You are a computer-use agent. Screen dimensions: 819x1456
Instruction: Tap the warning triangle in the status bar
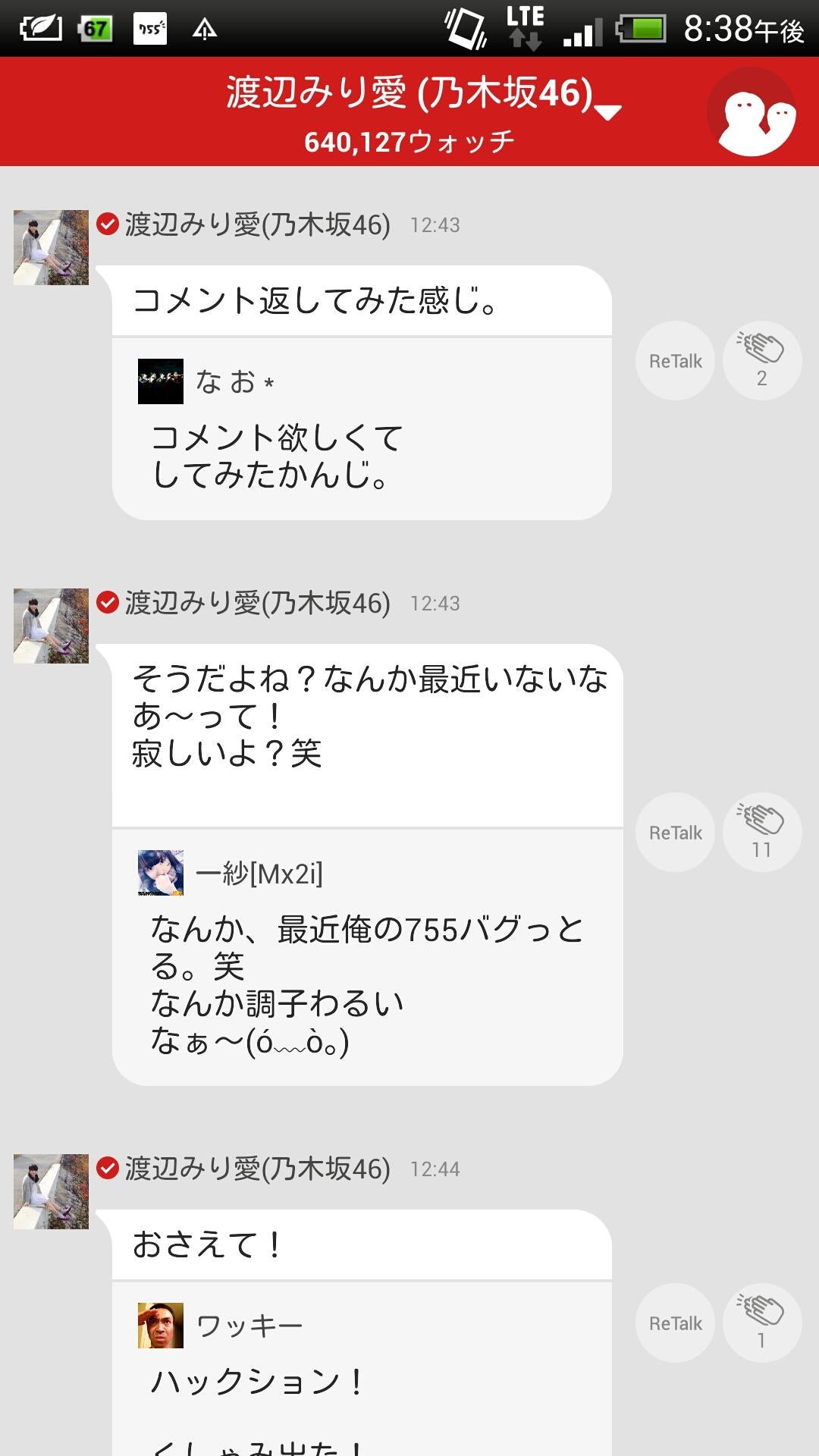tap(205, 30)
